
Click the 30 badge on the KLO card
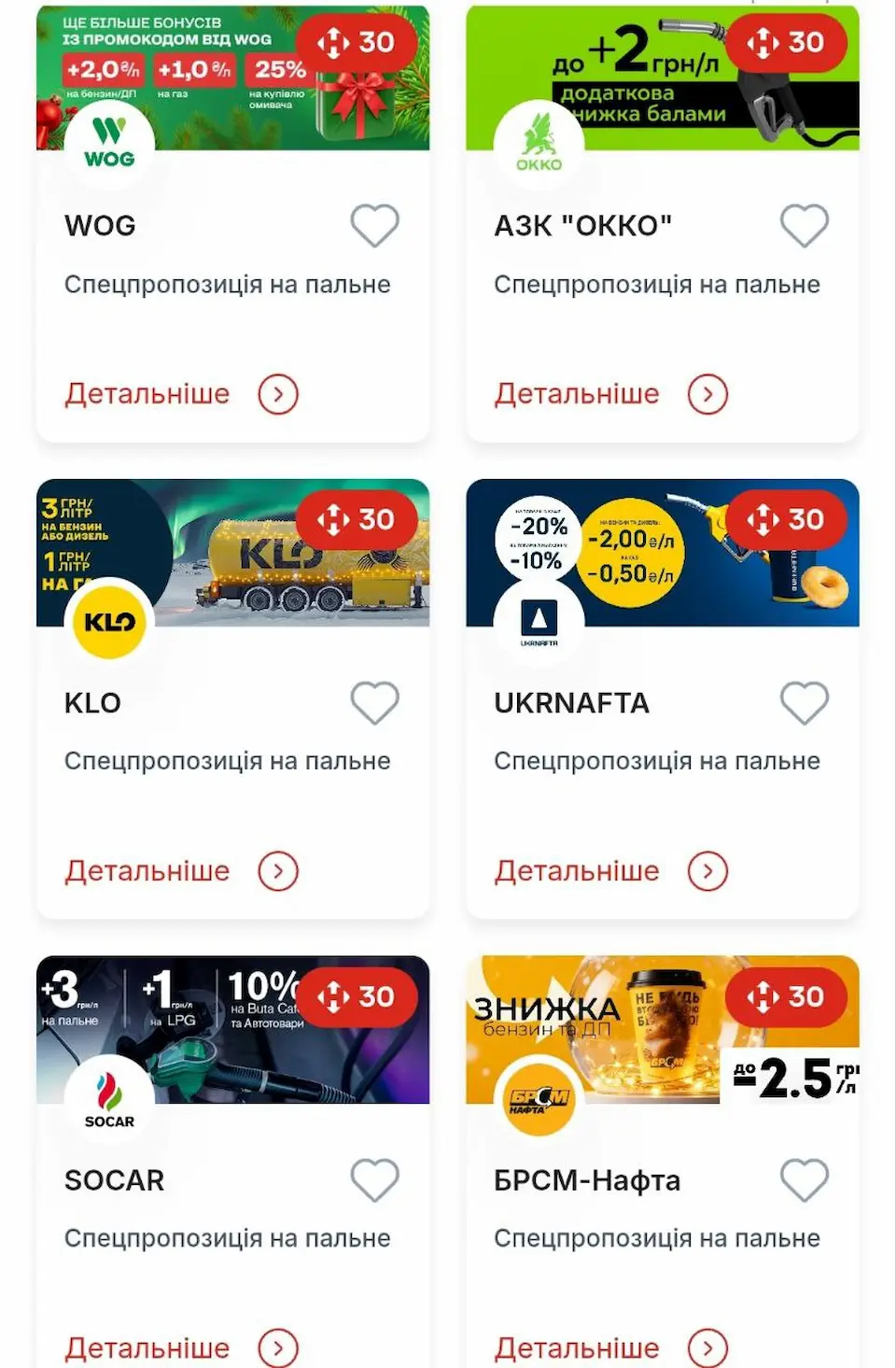coord(356,520)
